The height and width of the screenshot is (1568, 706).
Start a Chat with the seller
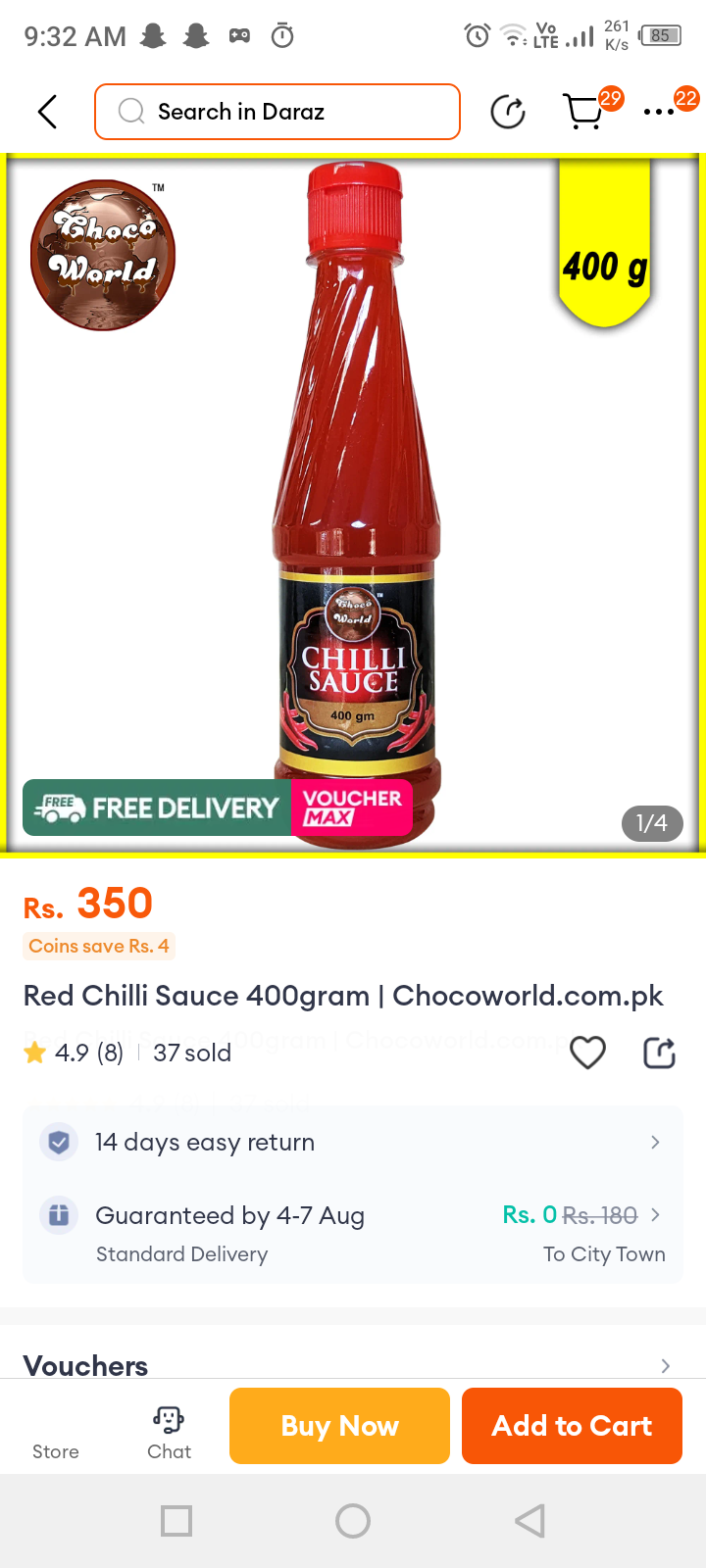click(x=169, y=1431)
